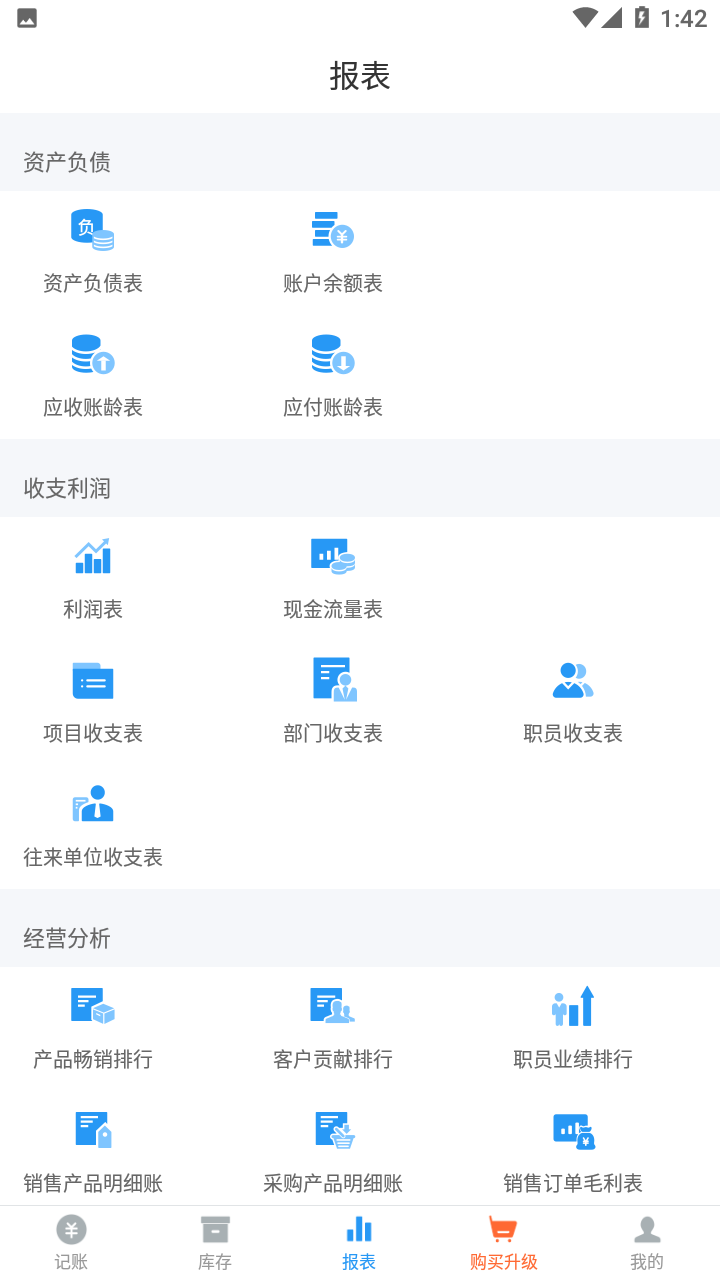Open the 销售产品明细账 report

pyautogui.click(x=93, y=1150)
